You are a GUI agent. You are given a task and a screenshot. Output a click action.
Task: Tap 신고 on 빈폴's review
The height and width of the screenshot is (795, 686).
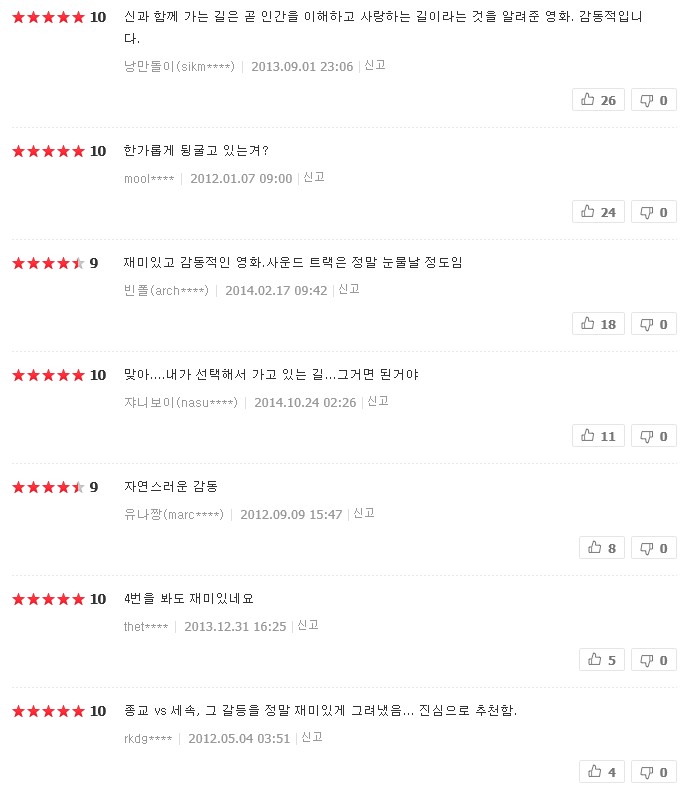(349, 289)
